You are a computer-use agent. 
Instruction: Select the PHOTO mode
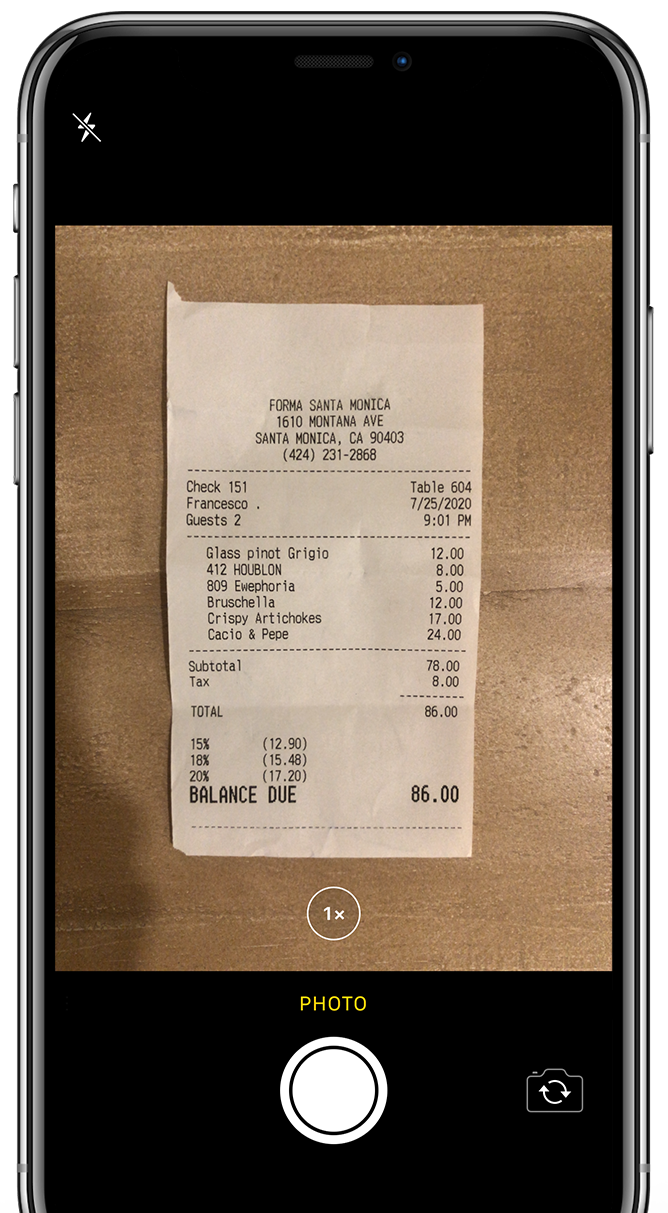[x=333, y=1003]
